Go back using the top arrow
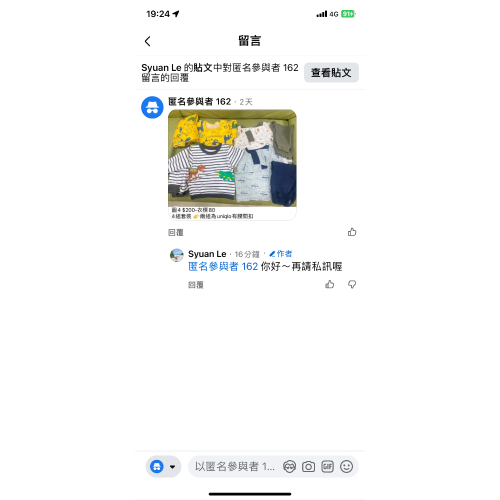This screenshot has height=500, width=500. [148, 41]
